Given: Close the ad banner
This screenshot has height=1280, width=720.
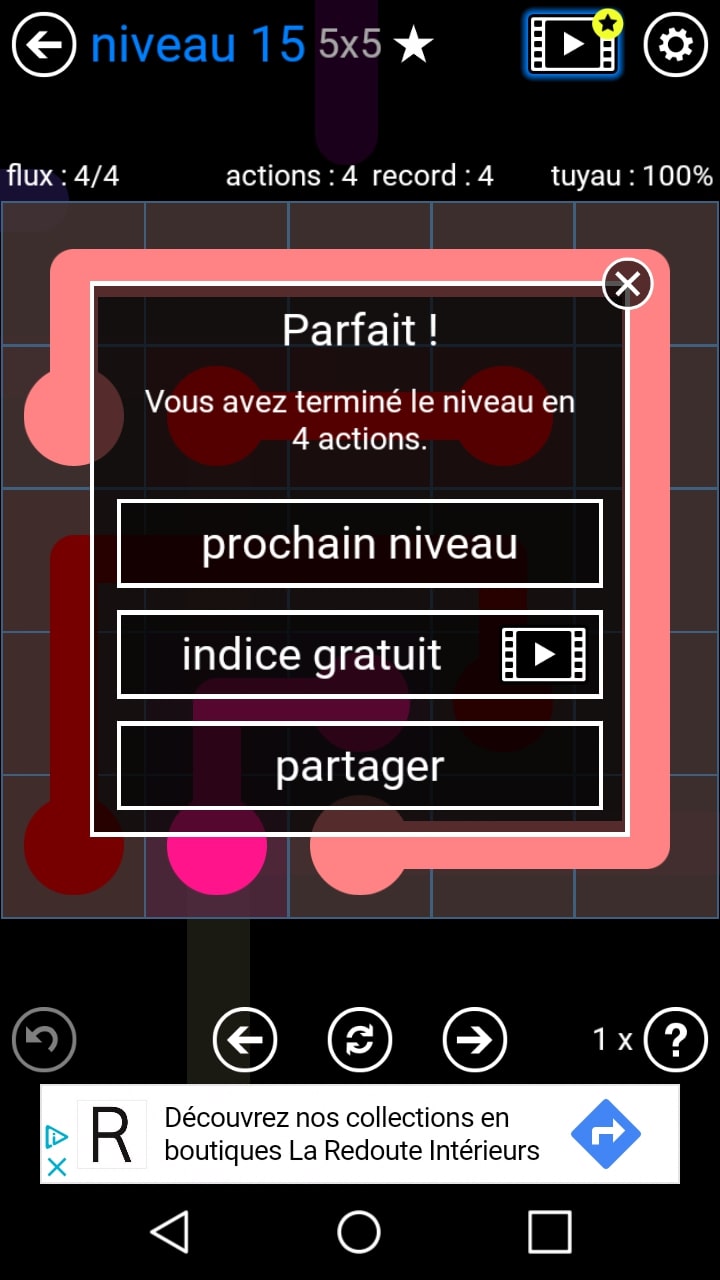Looking at the screenshot, I should click(58, 1166).
